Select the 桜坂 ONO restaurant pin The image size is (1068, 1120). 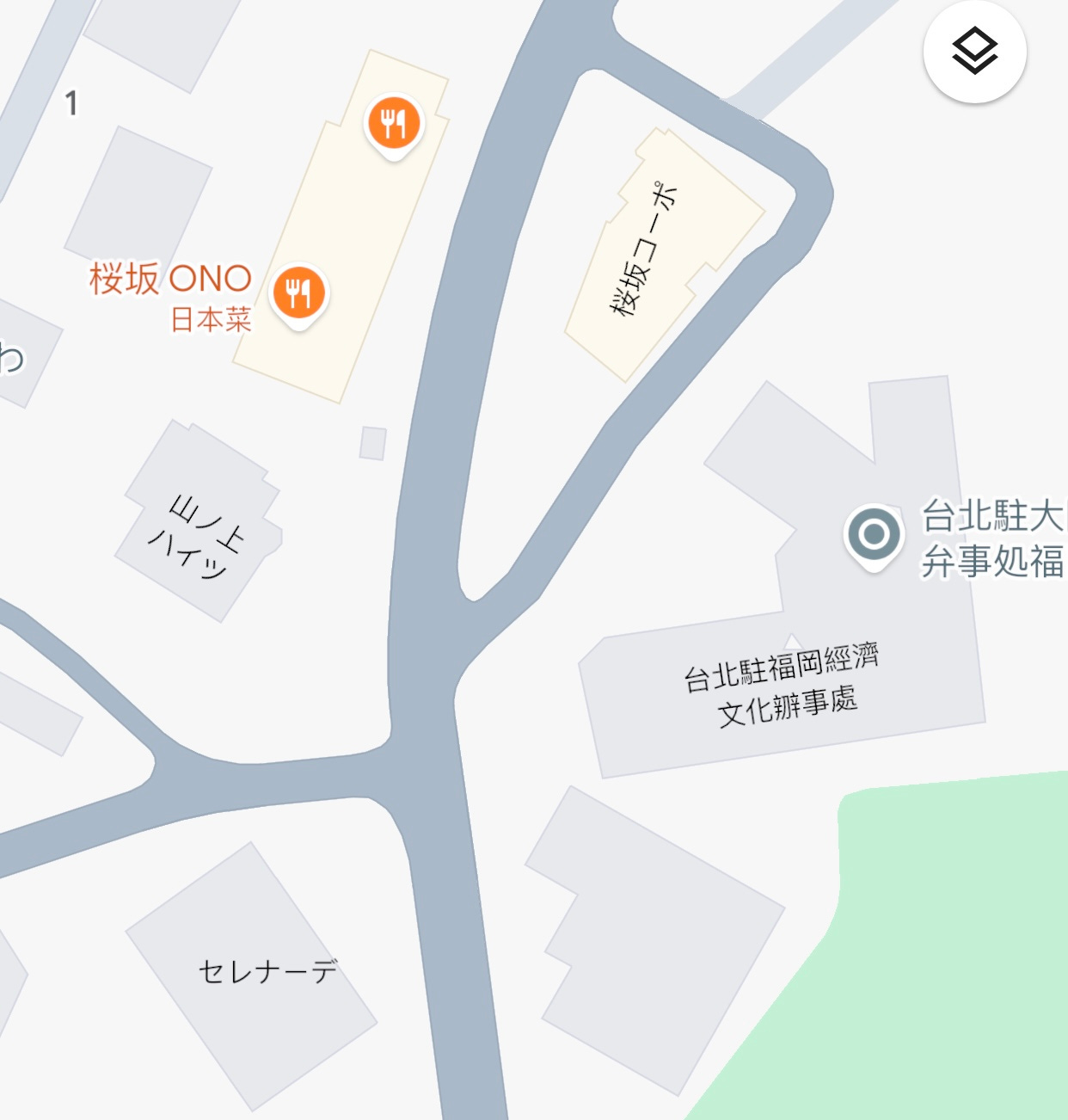298,293
